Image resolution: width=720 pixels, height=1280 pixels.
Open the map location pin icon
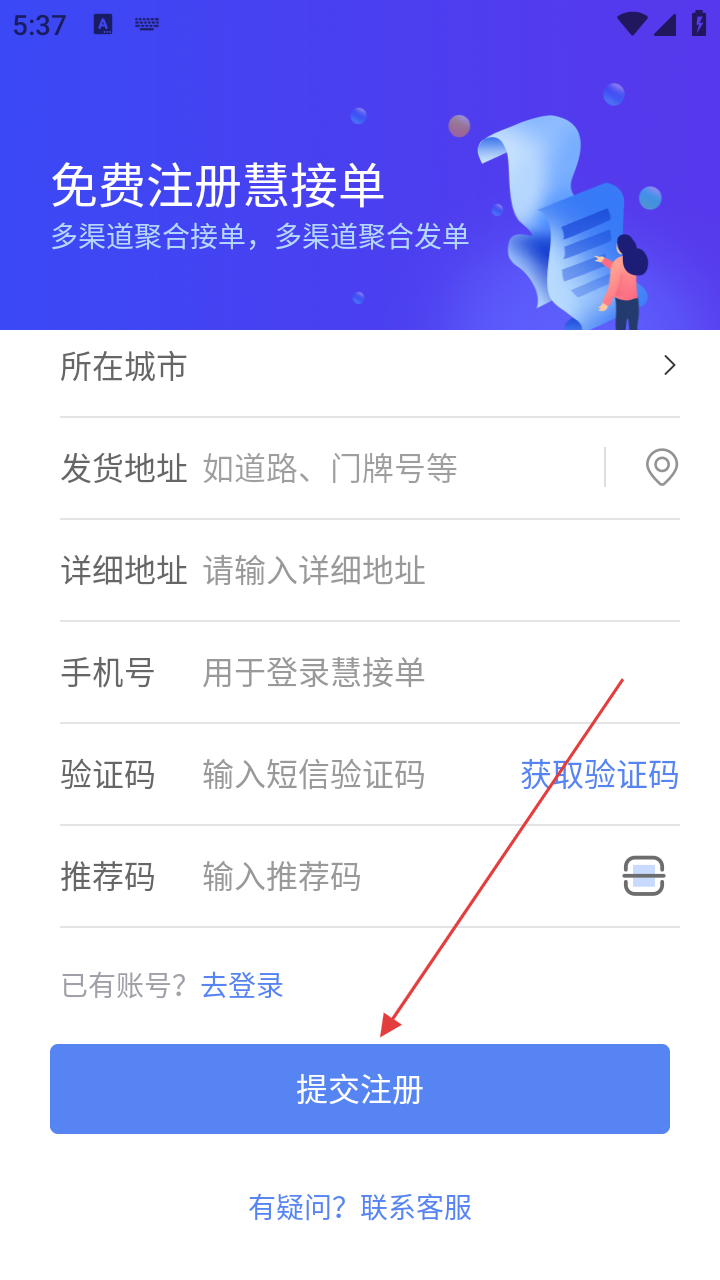(662, 467)
